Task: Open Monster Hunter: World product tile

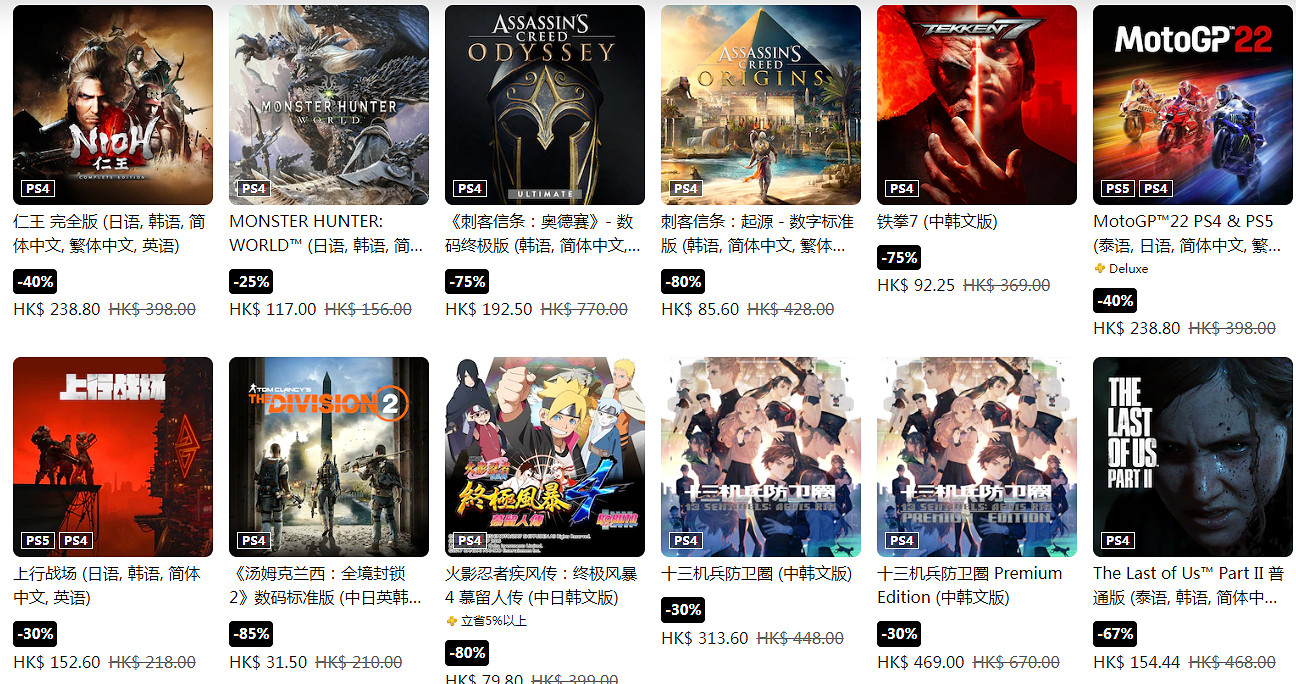Action: 329,105
